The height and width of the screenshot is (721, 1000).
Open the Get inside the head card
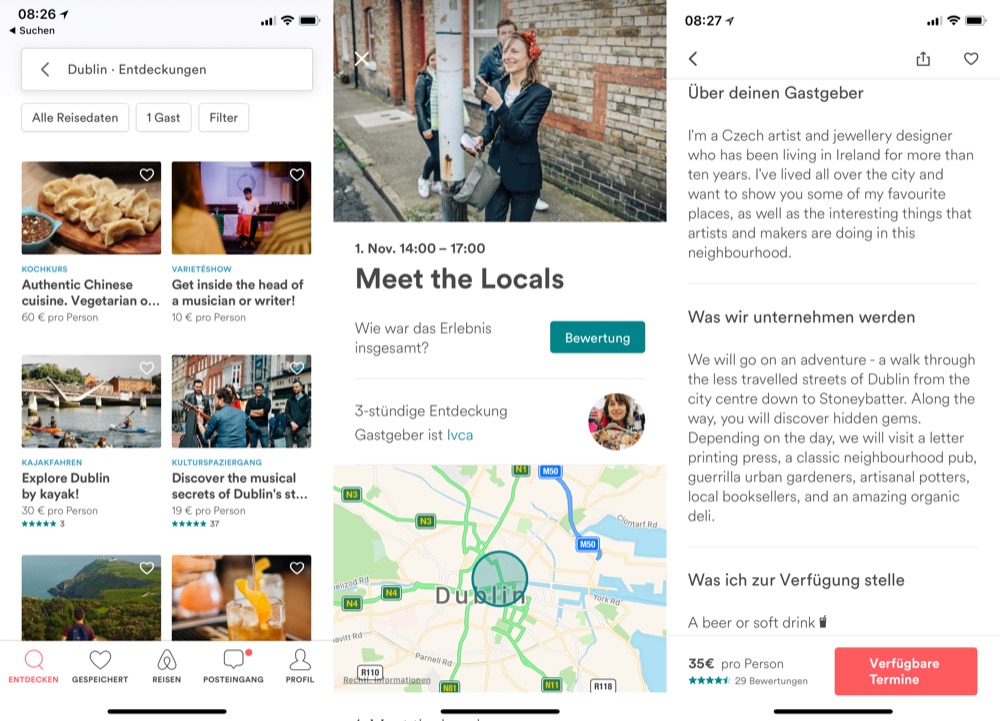[x=241, y=240]
